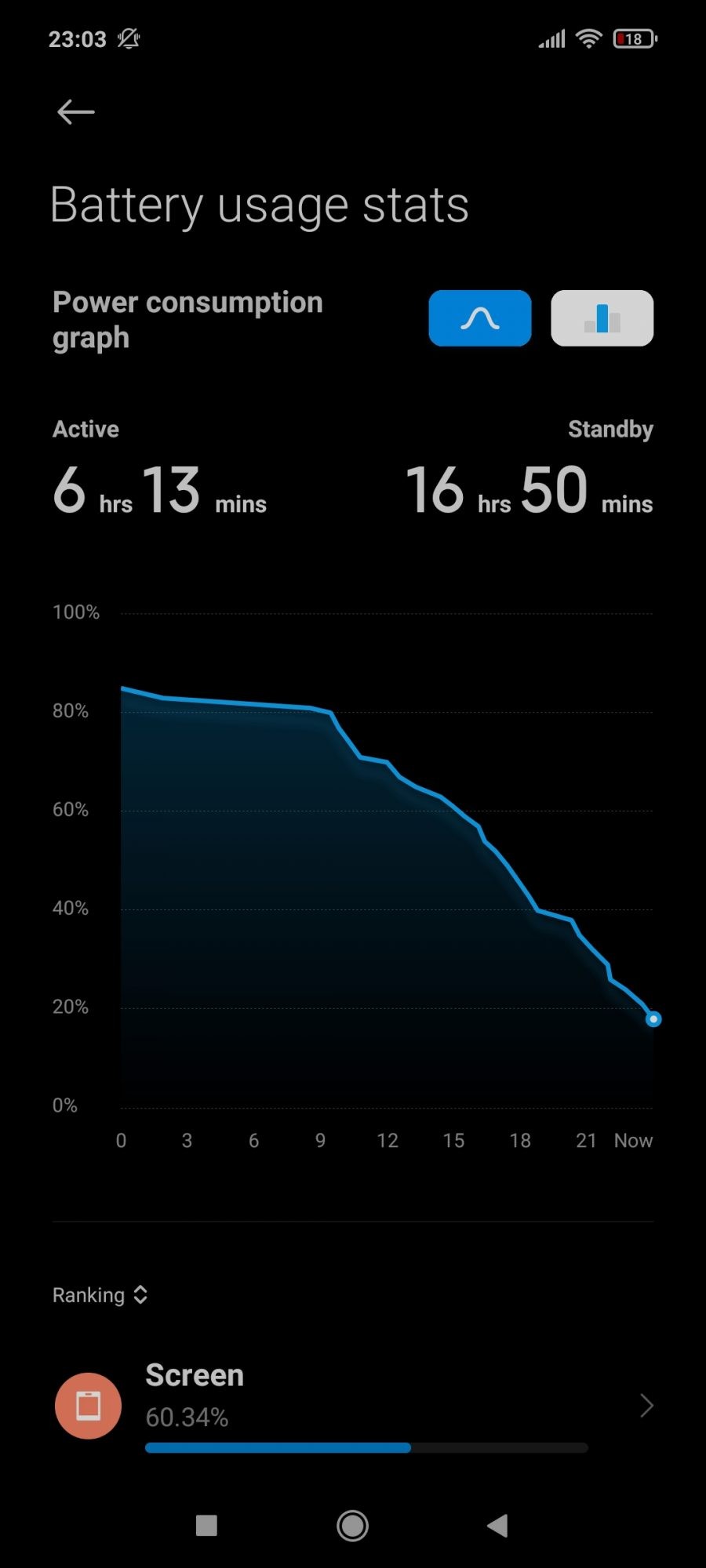Switch to the bar chart graph view
The image size is (706, 1568).
[602, 318]
